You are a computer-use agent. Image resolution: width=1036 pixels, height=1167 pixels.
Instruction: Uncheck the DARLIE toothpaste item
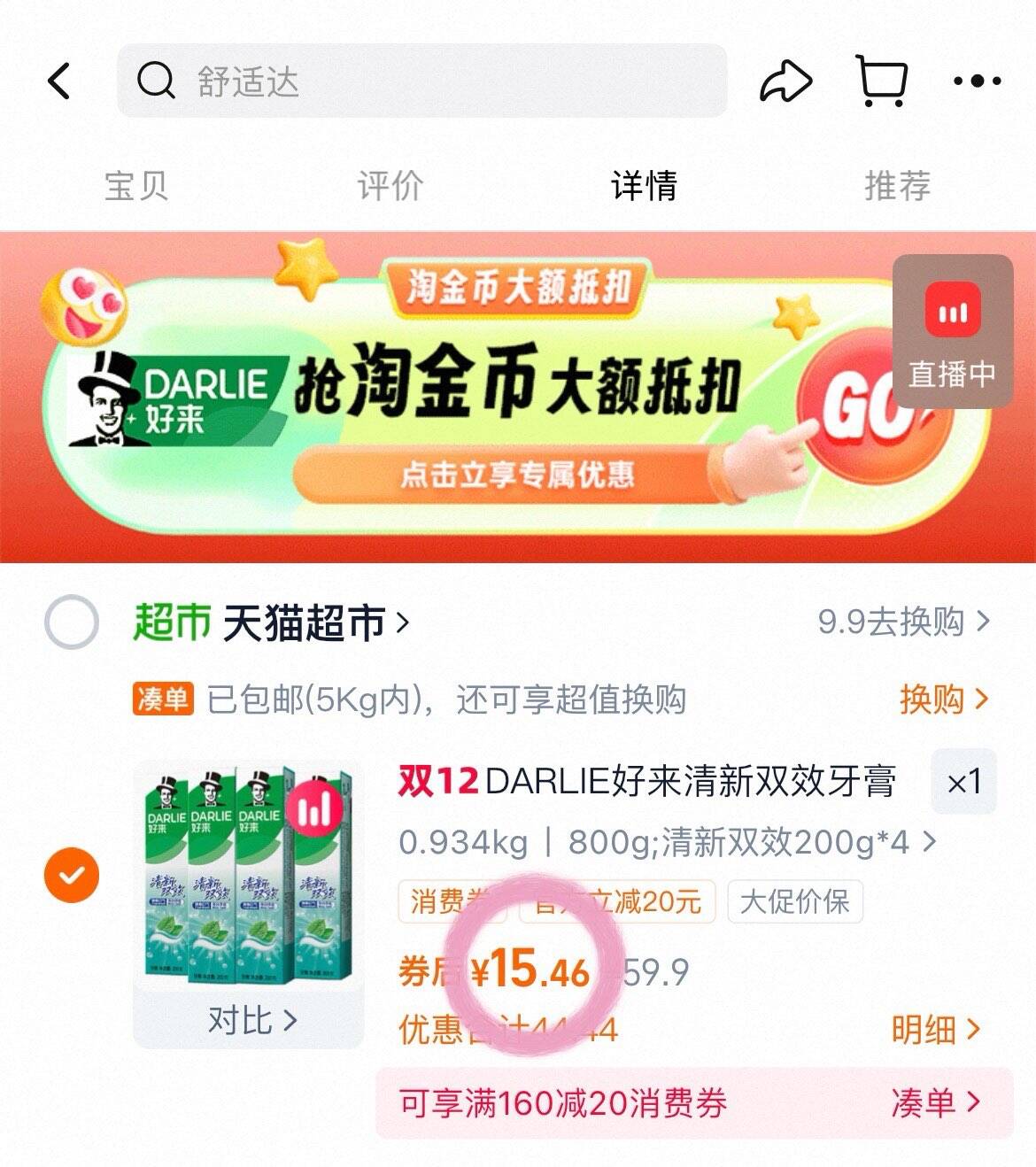point(72,875)
